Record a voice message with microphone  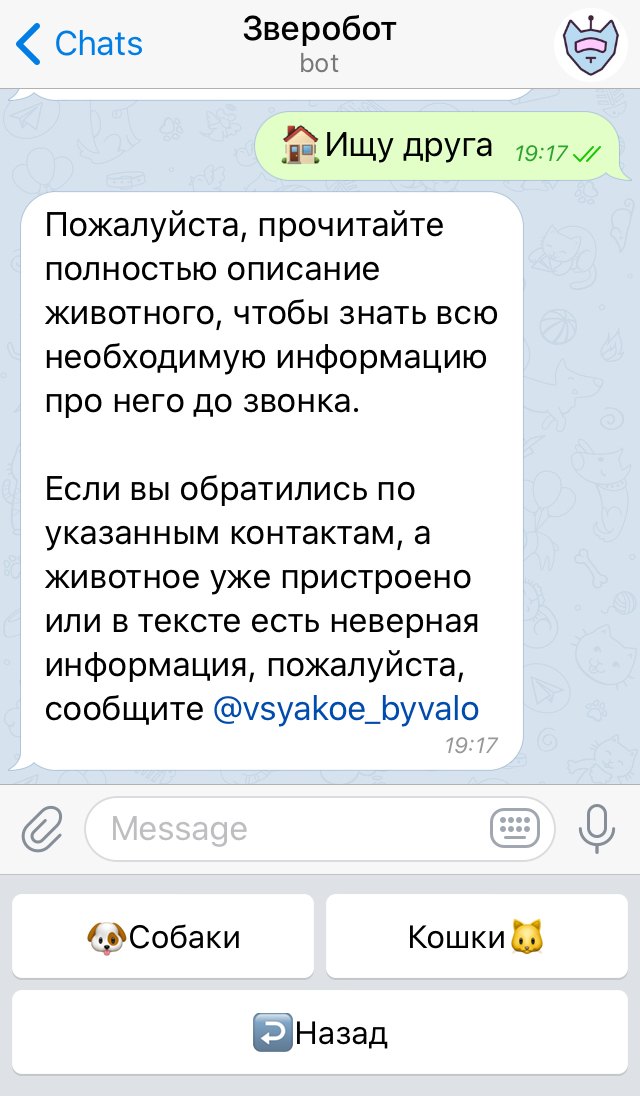(597, 829)
